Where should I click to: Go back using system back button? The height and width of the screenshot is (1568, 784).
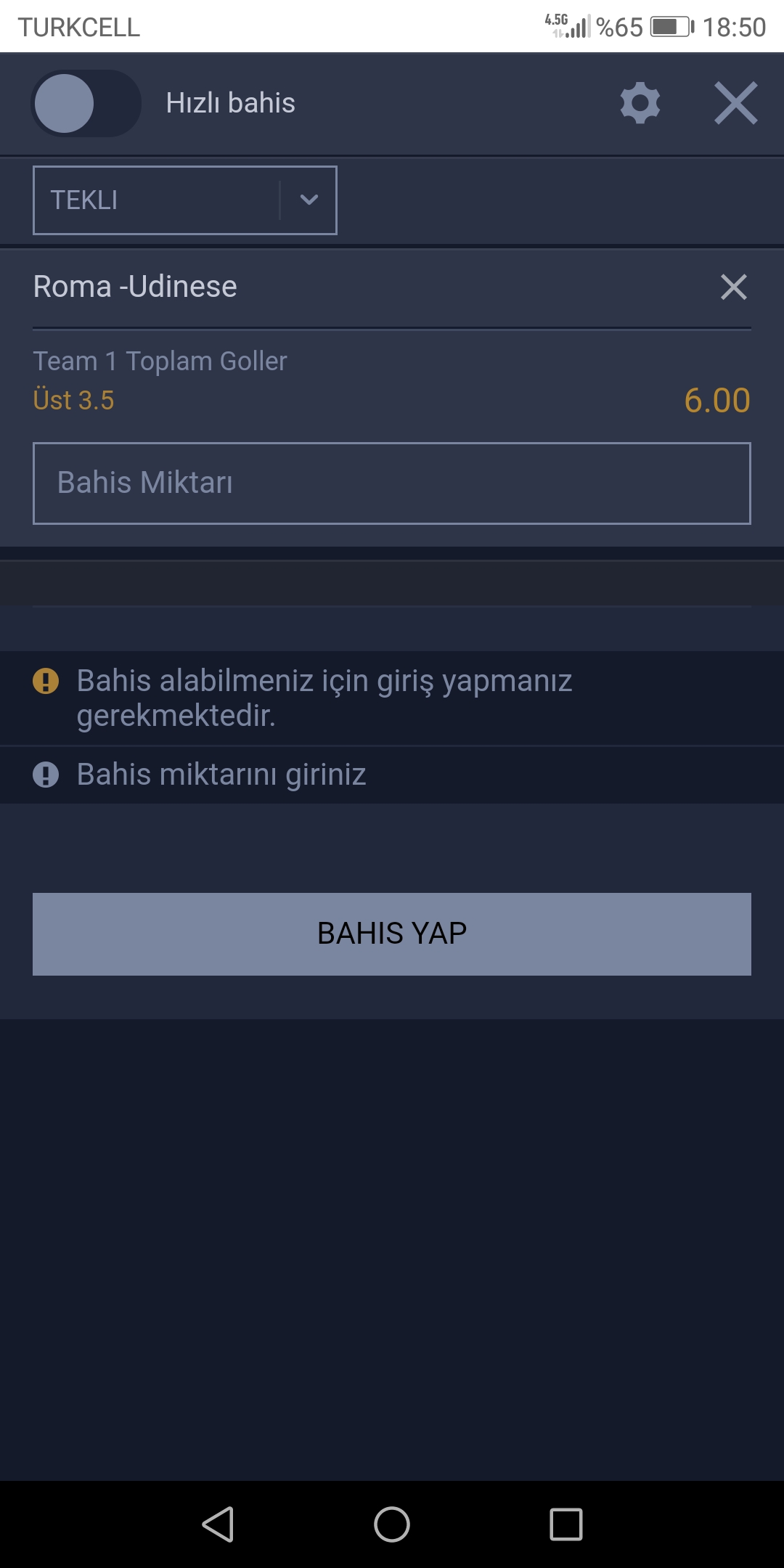pos(218,1524)
